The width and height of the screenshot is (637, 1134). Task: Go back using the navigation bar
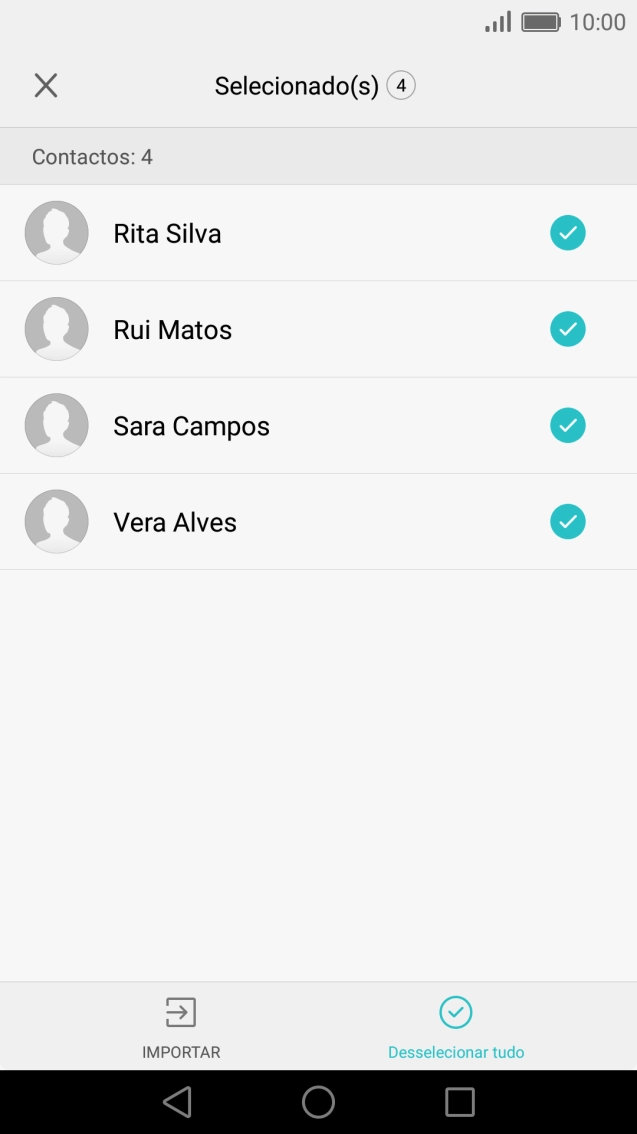click(x=177, y=1102)
